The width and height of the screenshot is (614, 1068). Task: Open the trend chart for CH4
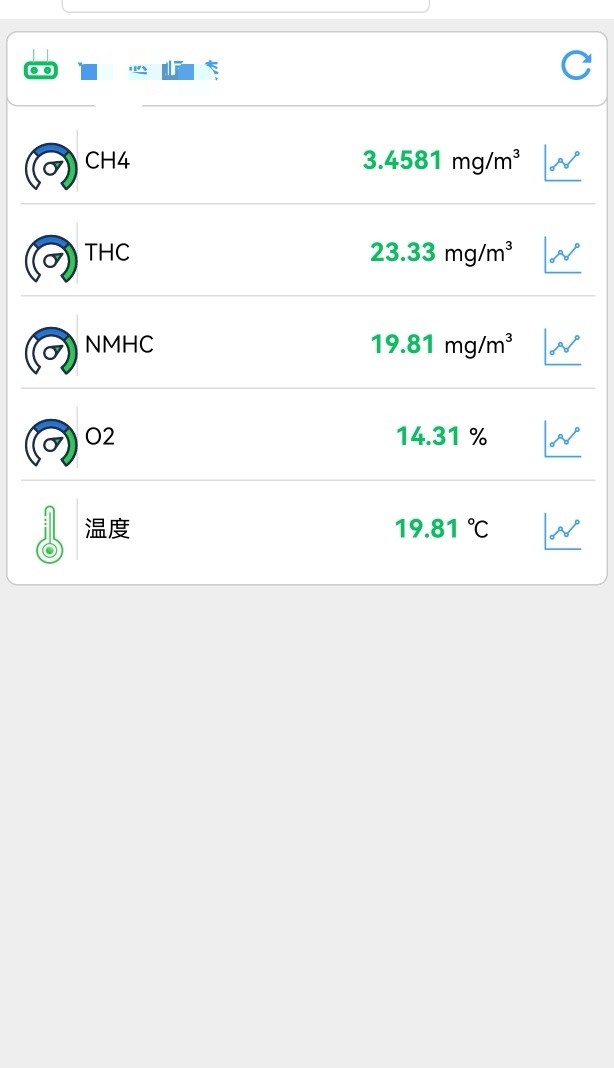[563, 162]
